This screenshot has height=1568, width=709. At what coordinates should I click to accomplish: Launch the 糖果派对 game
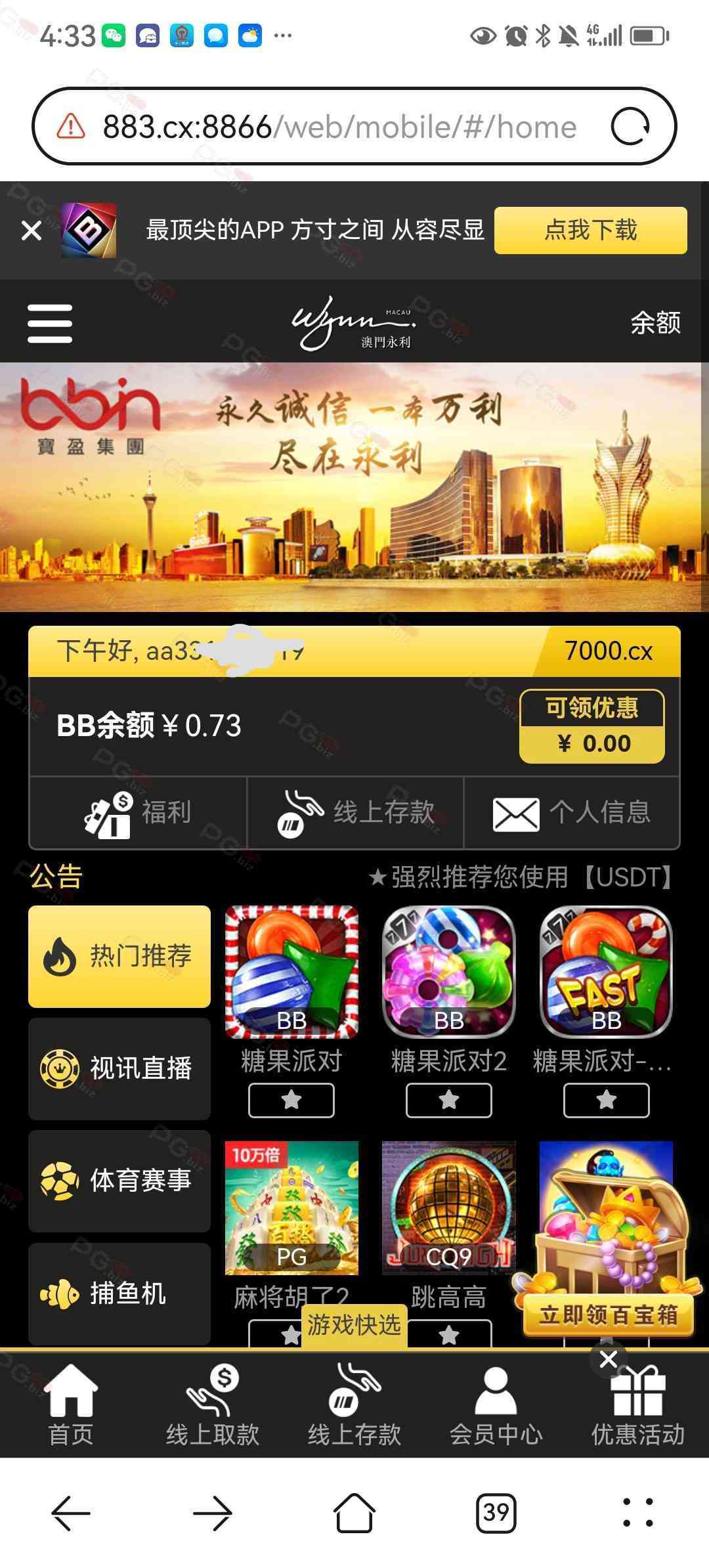(x=291, y=972)
